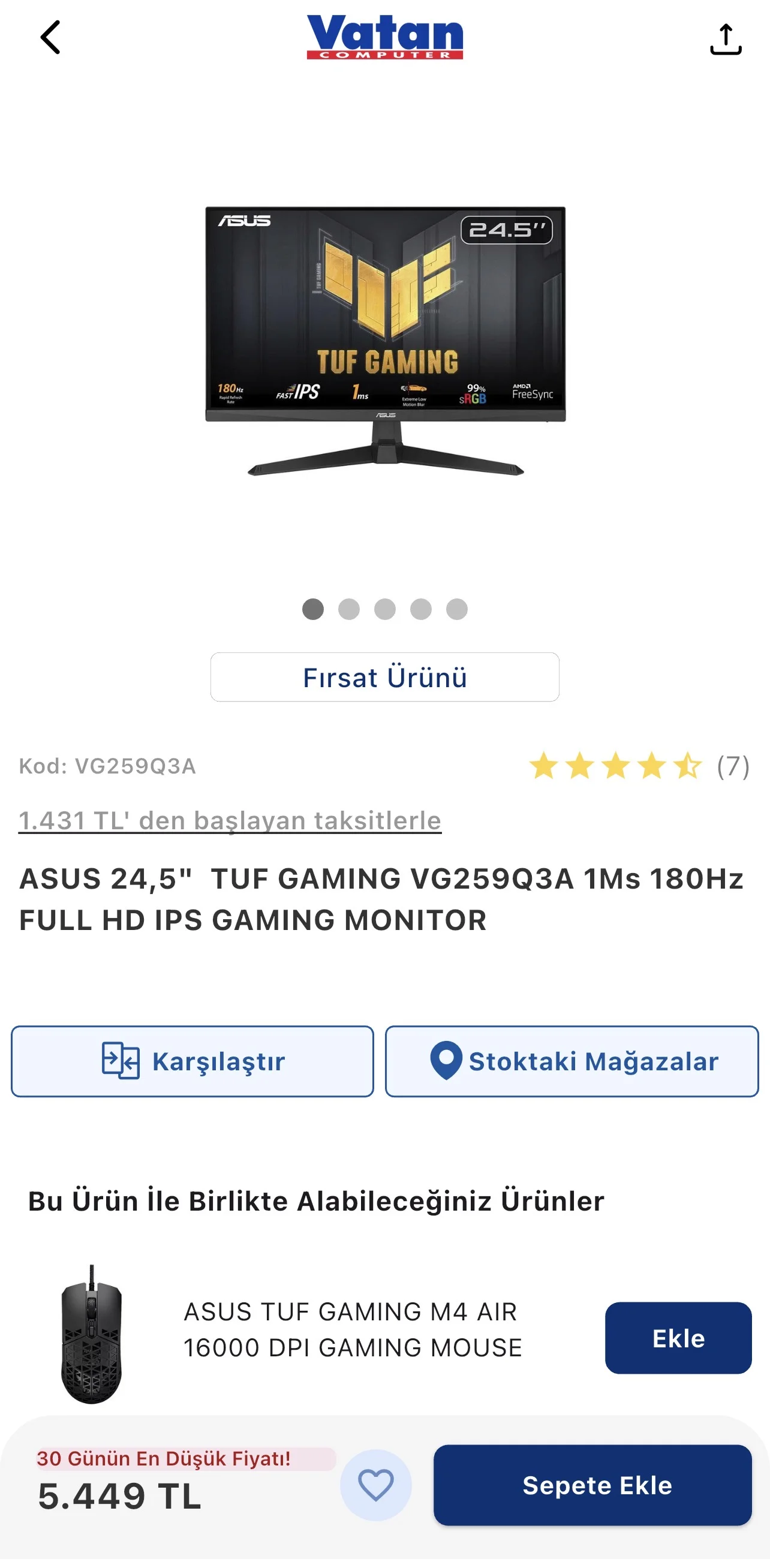Tap the Fırsat Ürünü button

pyautogui.click(x=384, y=677)
